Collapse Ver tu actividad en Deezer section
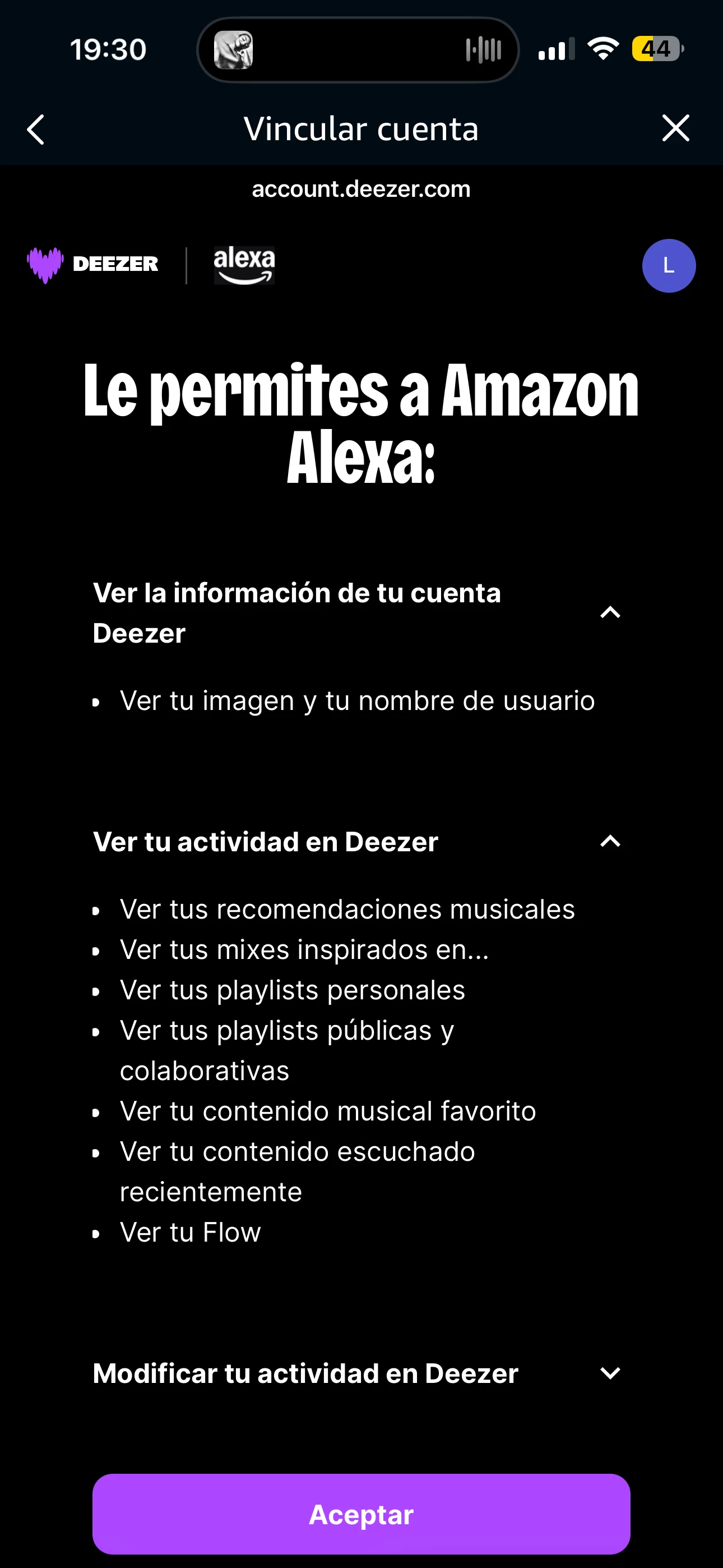723x1568 pixels. (x=610, y=842)
